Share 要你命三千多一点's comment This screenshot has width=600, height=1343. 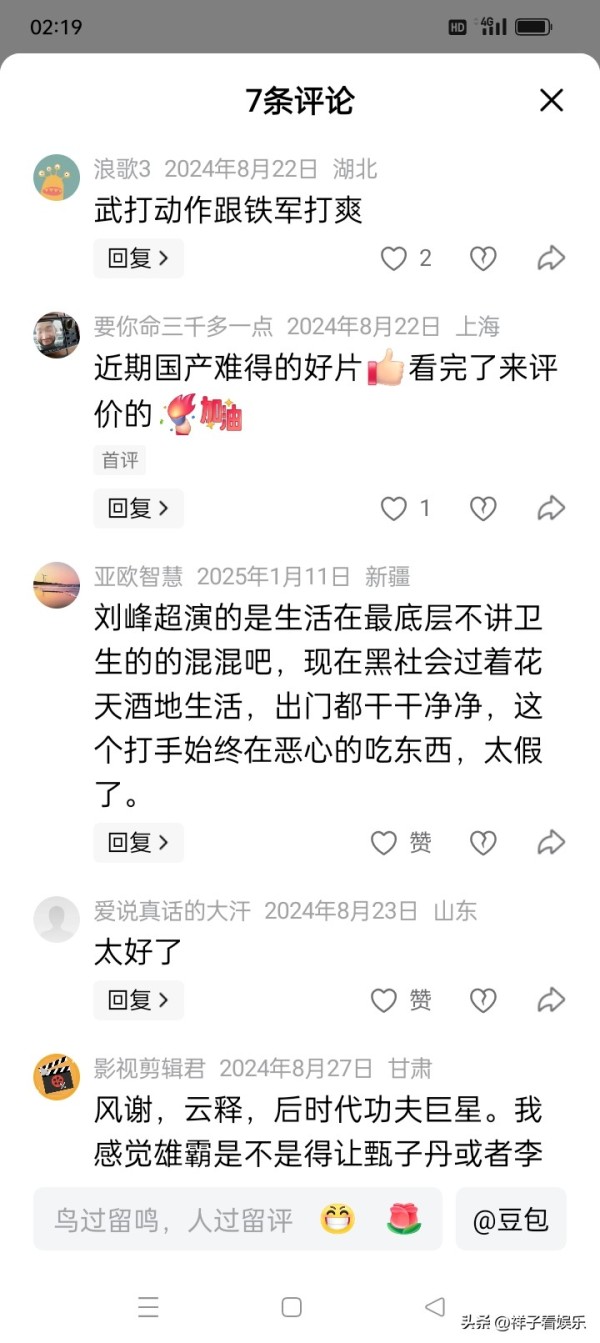coord(551,508)
